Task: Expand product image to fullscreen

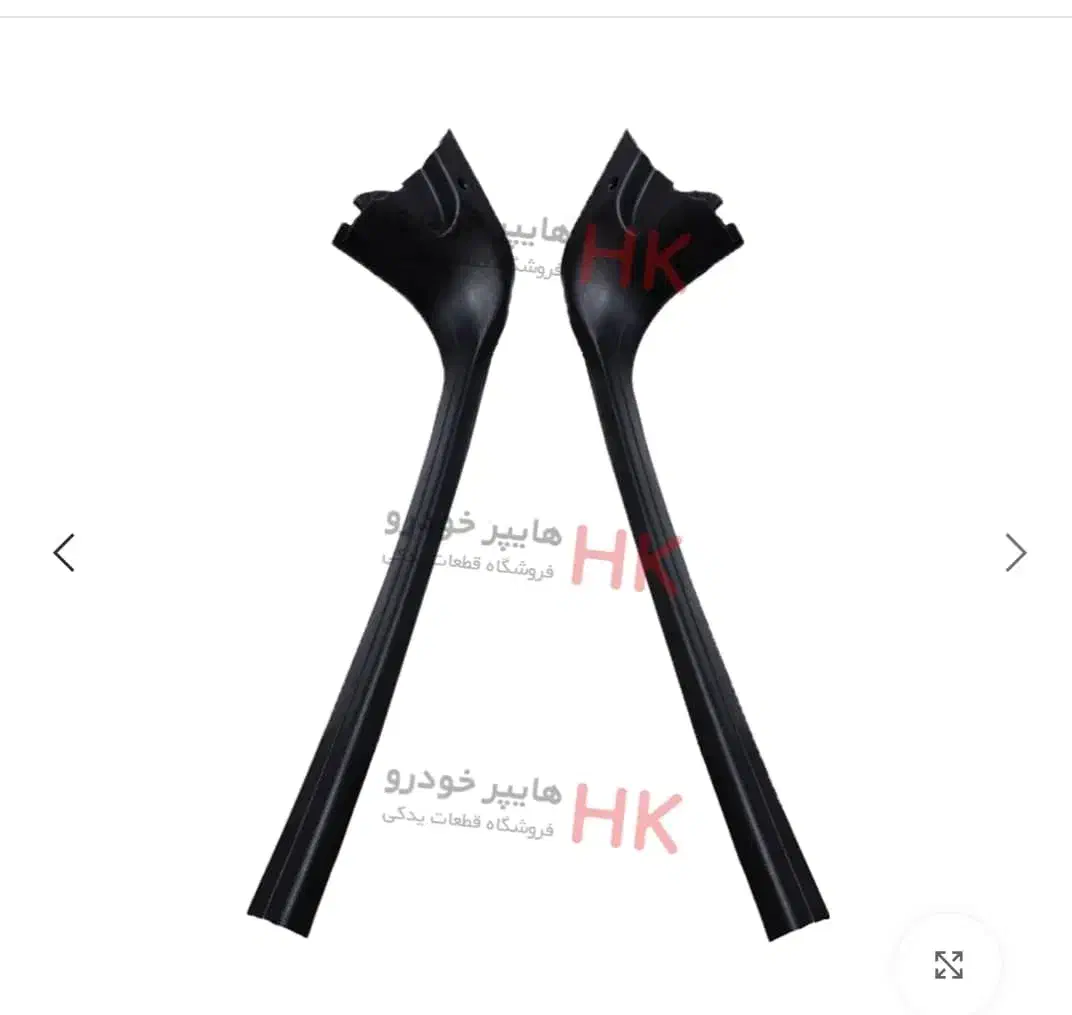Action: pos(948,964)
